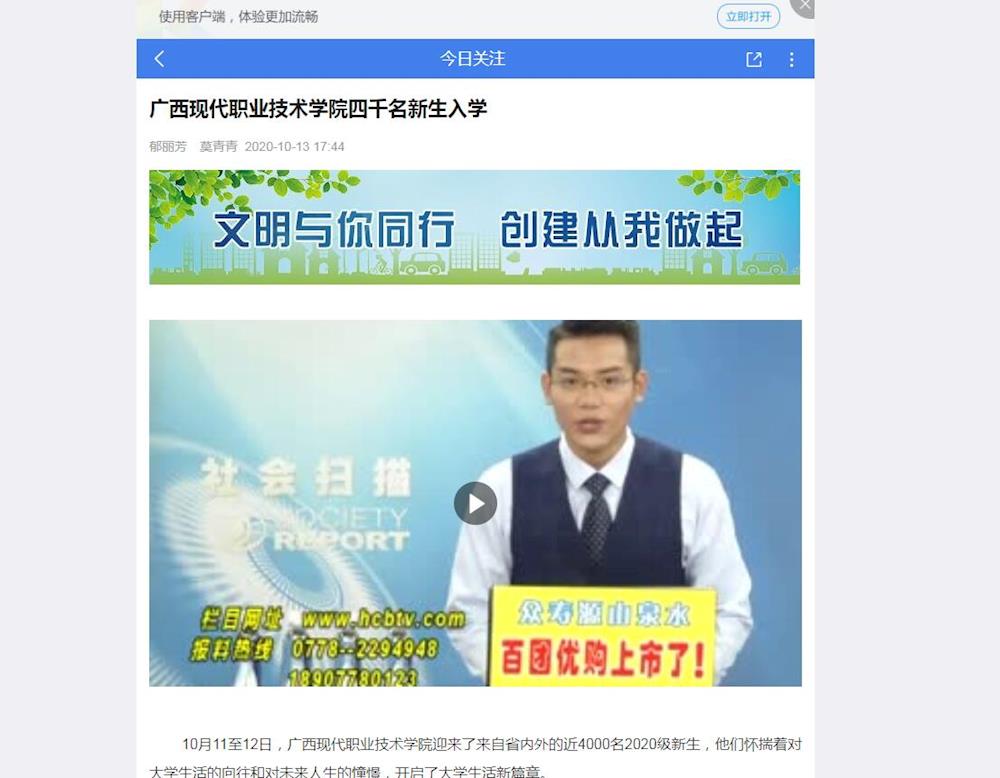
Task: Tap the 立即打开 button
Action: pyautogui.click(x=748, y=17)
